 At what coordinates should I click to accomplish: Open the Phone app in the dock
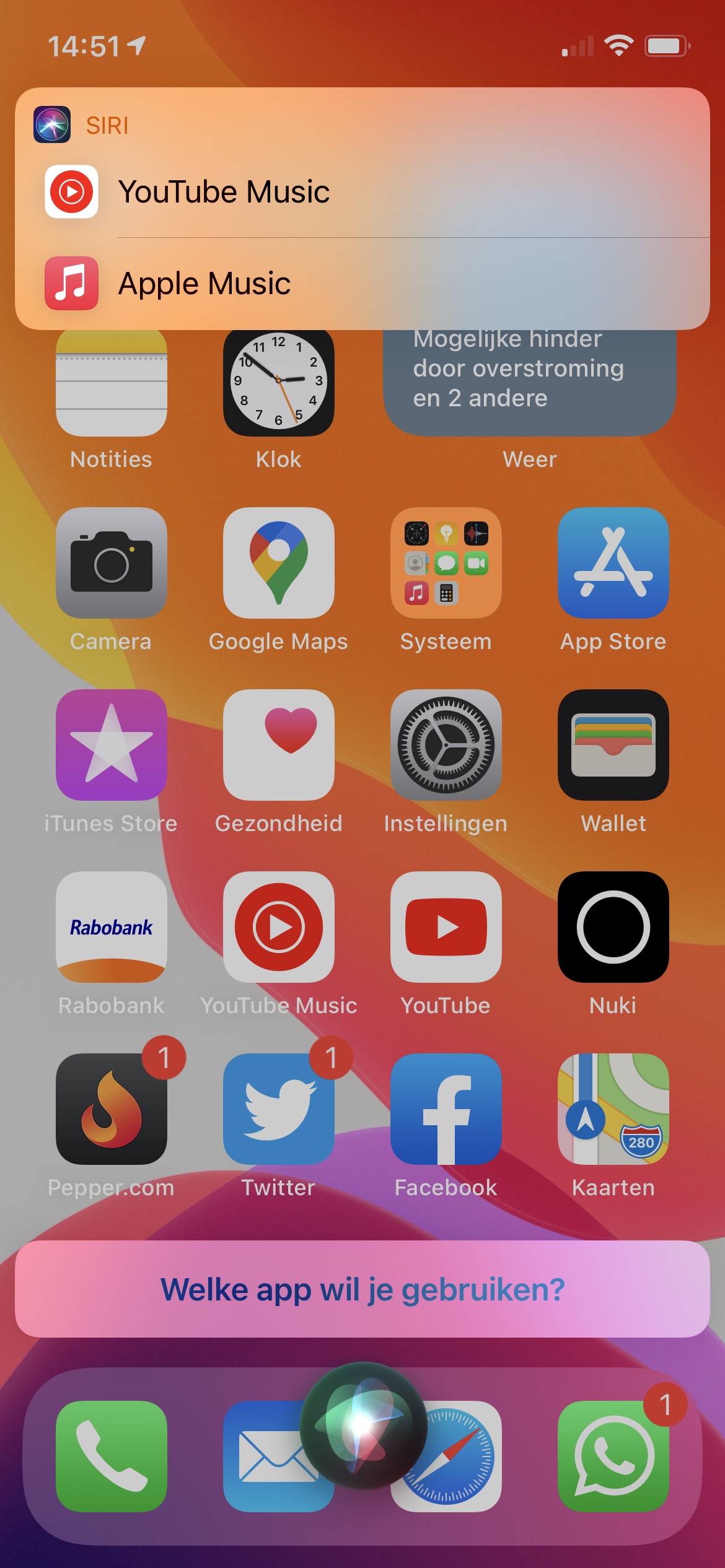[112, 1457]
